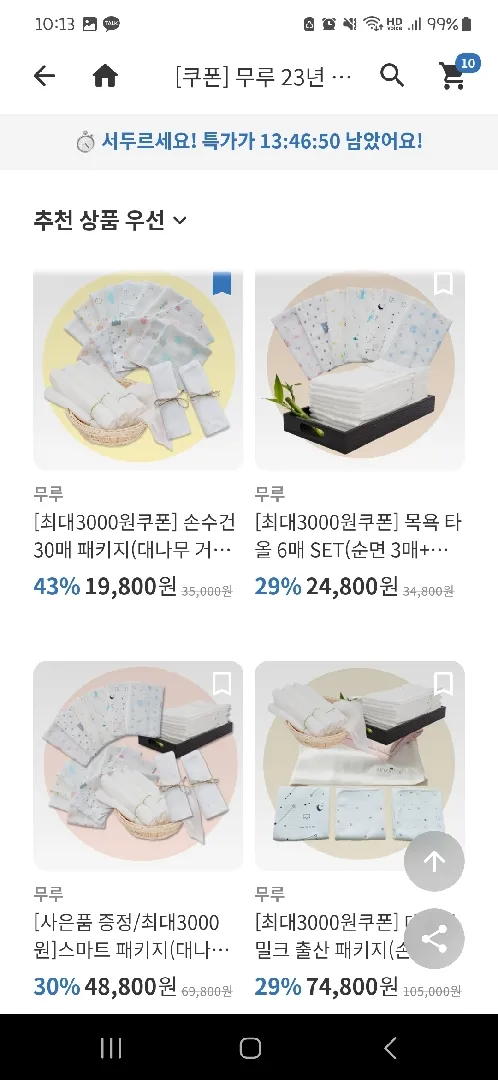Open the search magnifier icon
498x1080 pixels.
(392, 75)
